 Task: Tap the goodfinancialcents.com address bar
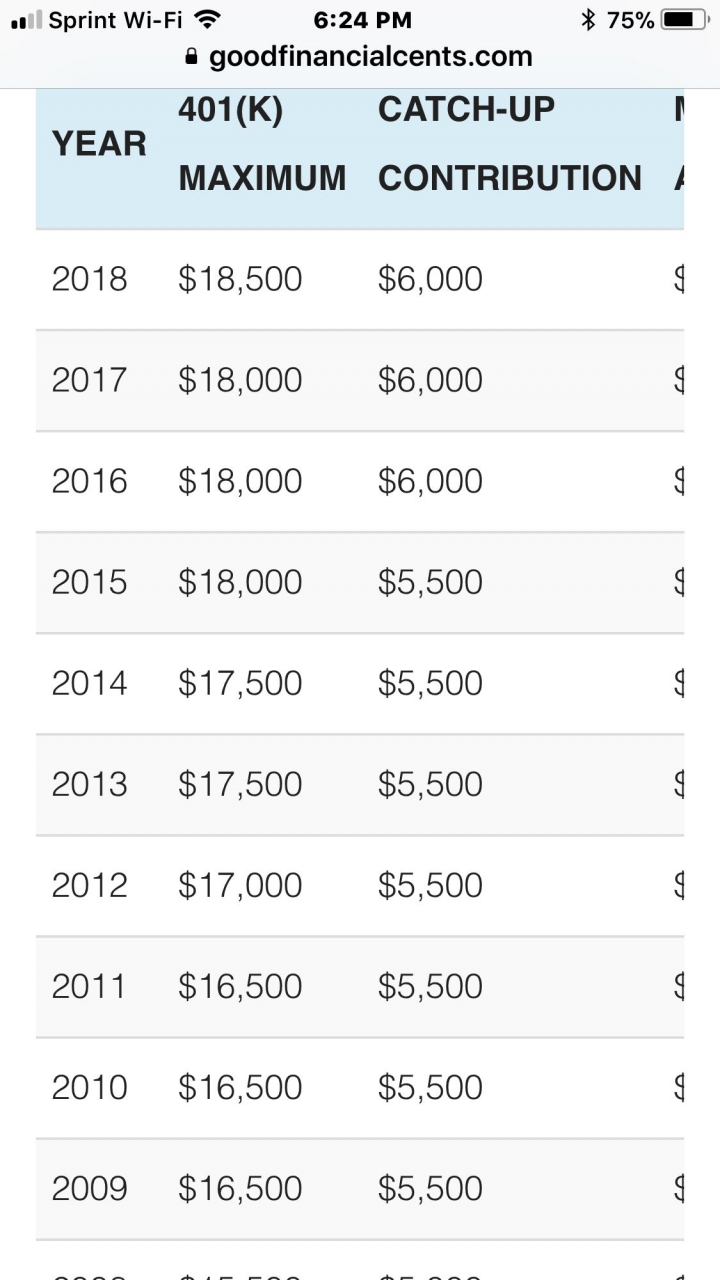(x=360, y=57)
